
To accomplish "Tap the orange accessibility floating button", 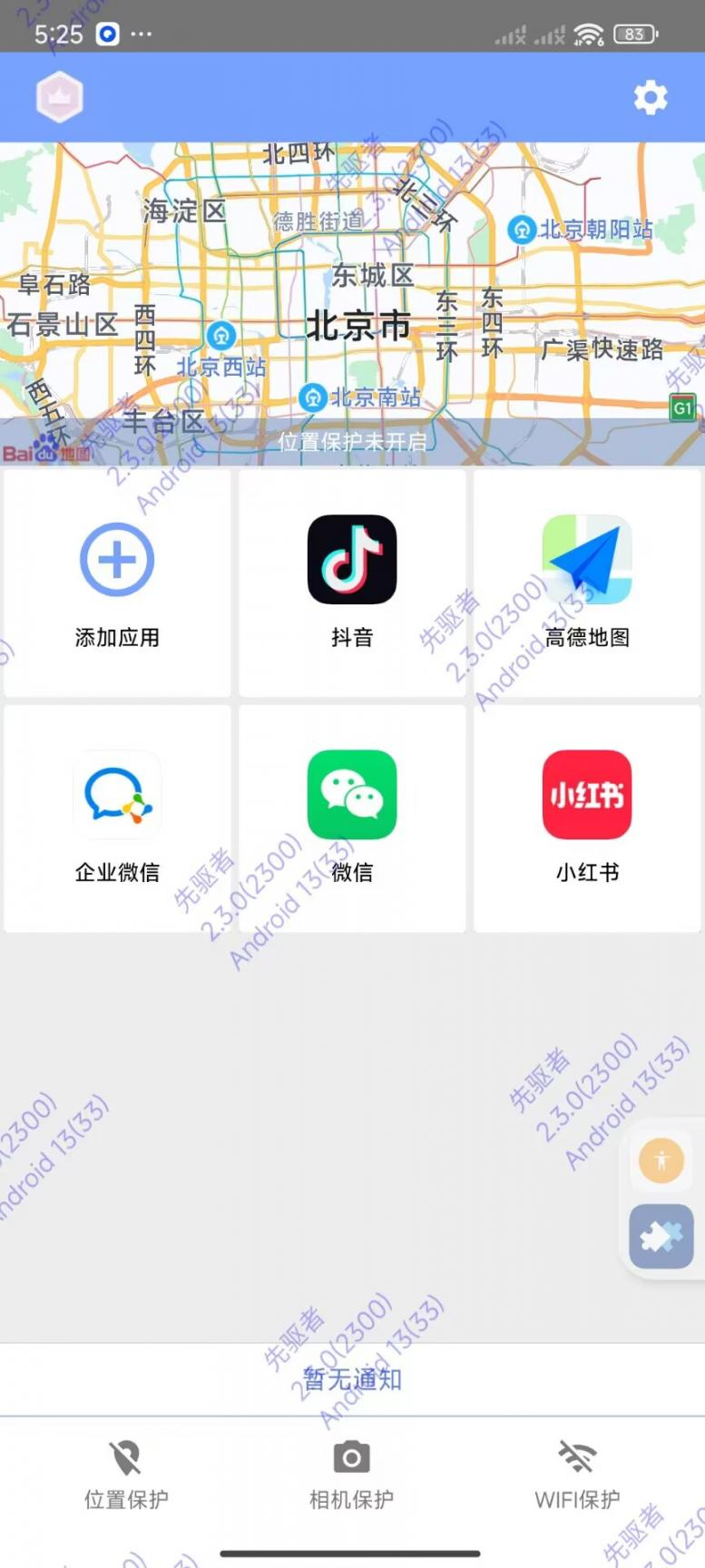I will [x=661, y=1160].
